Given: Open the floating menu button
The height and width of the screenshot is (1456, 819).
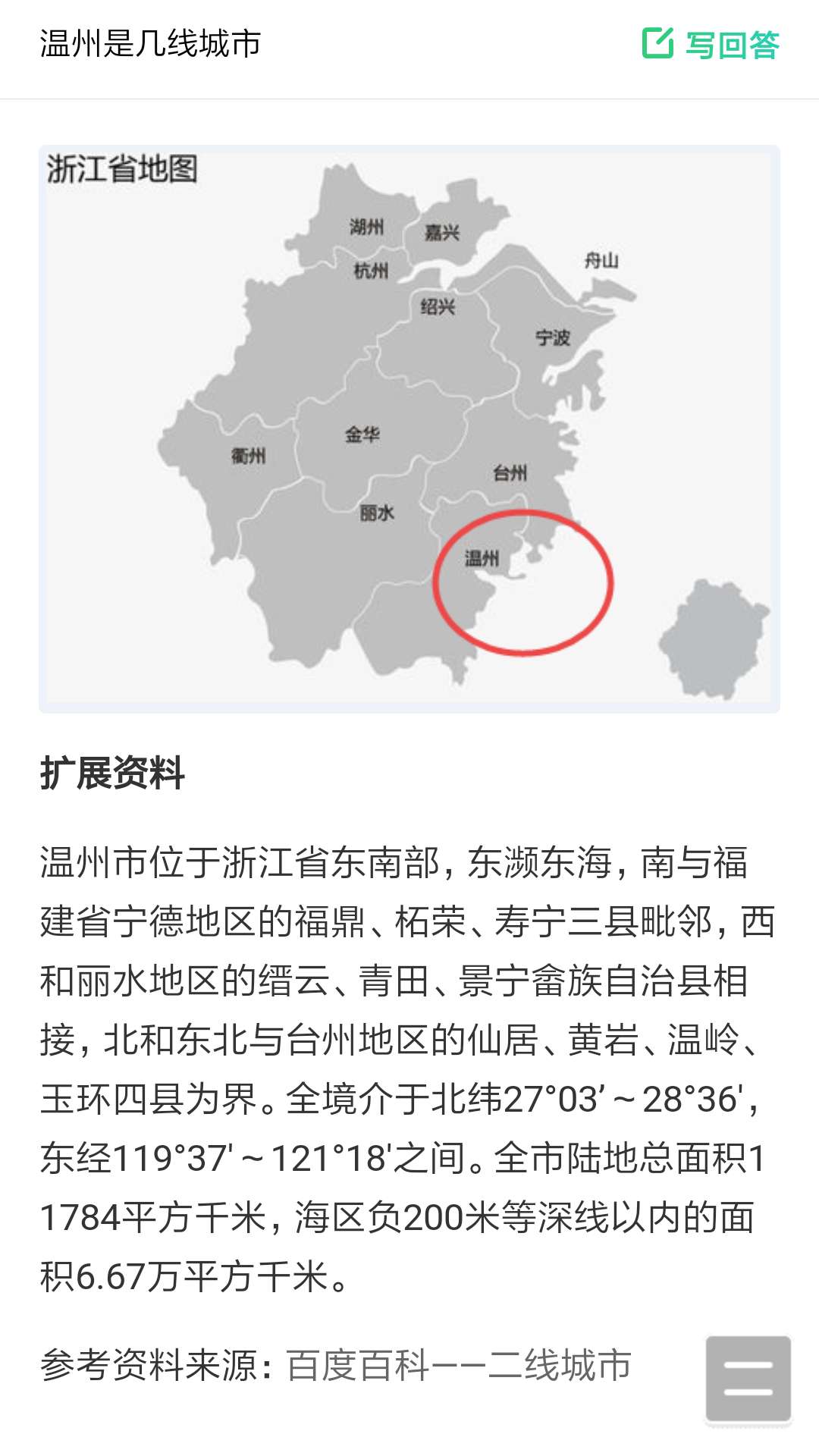Looking at the screenshot, I should tap(748, 1378).
